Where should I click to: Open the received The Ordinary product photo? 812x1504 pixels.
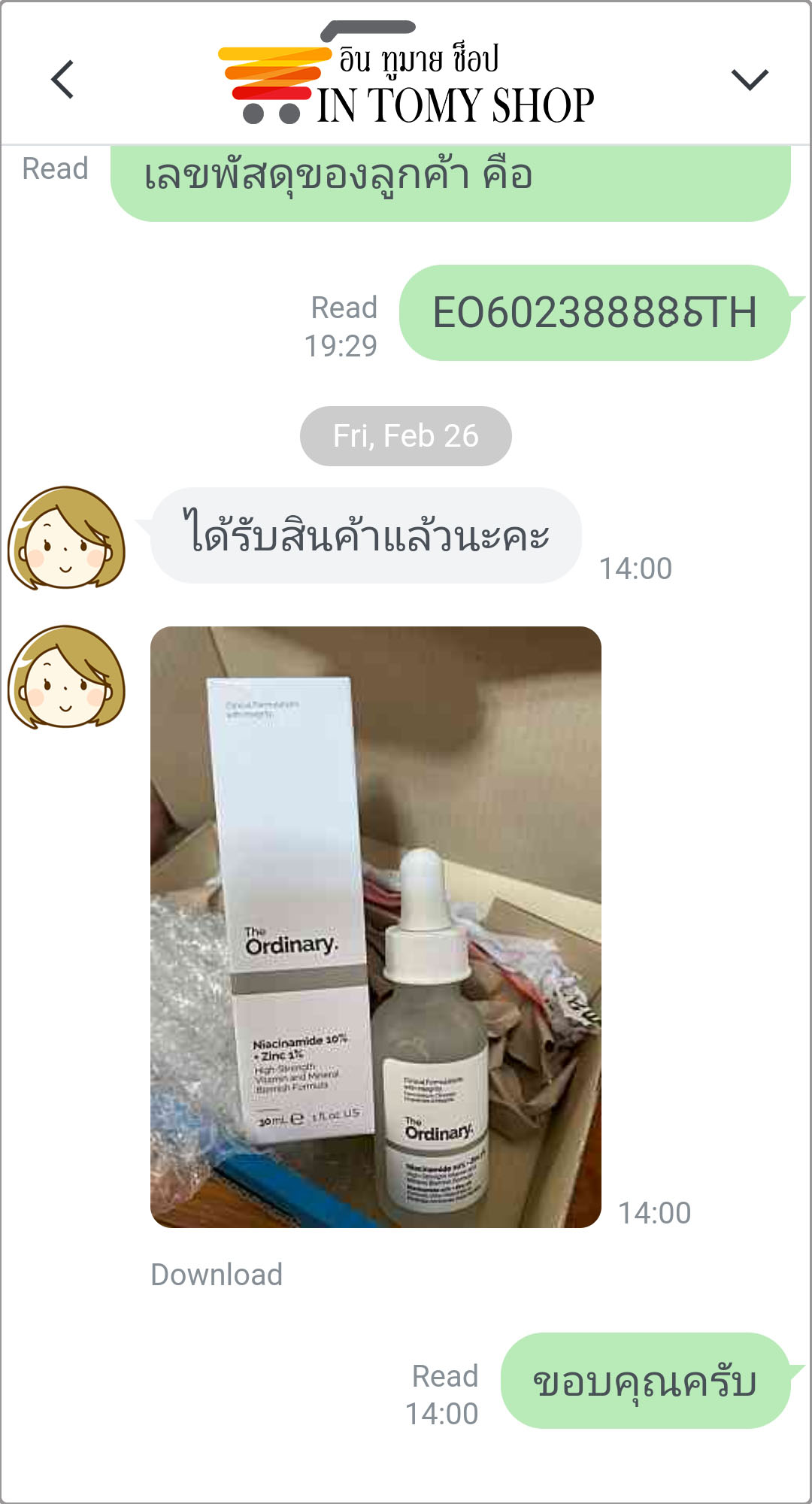tap(376, 926)
